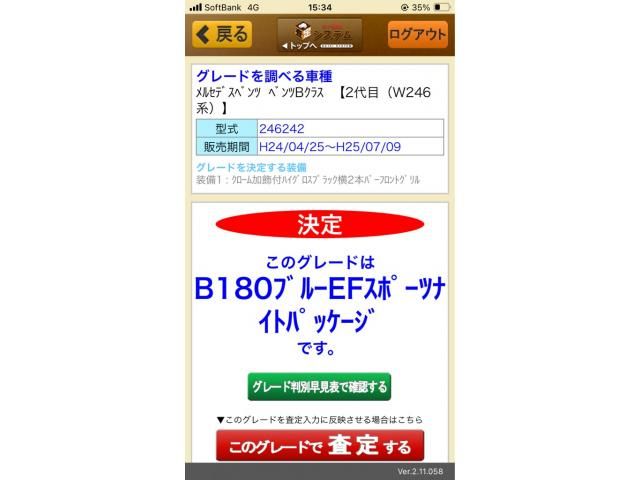The image size is (640, 480).
Task: Tap the ログアウト logout button
Action: [417, 34]
